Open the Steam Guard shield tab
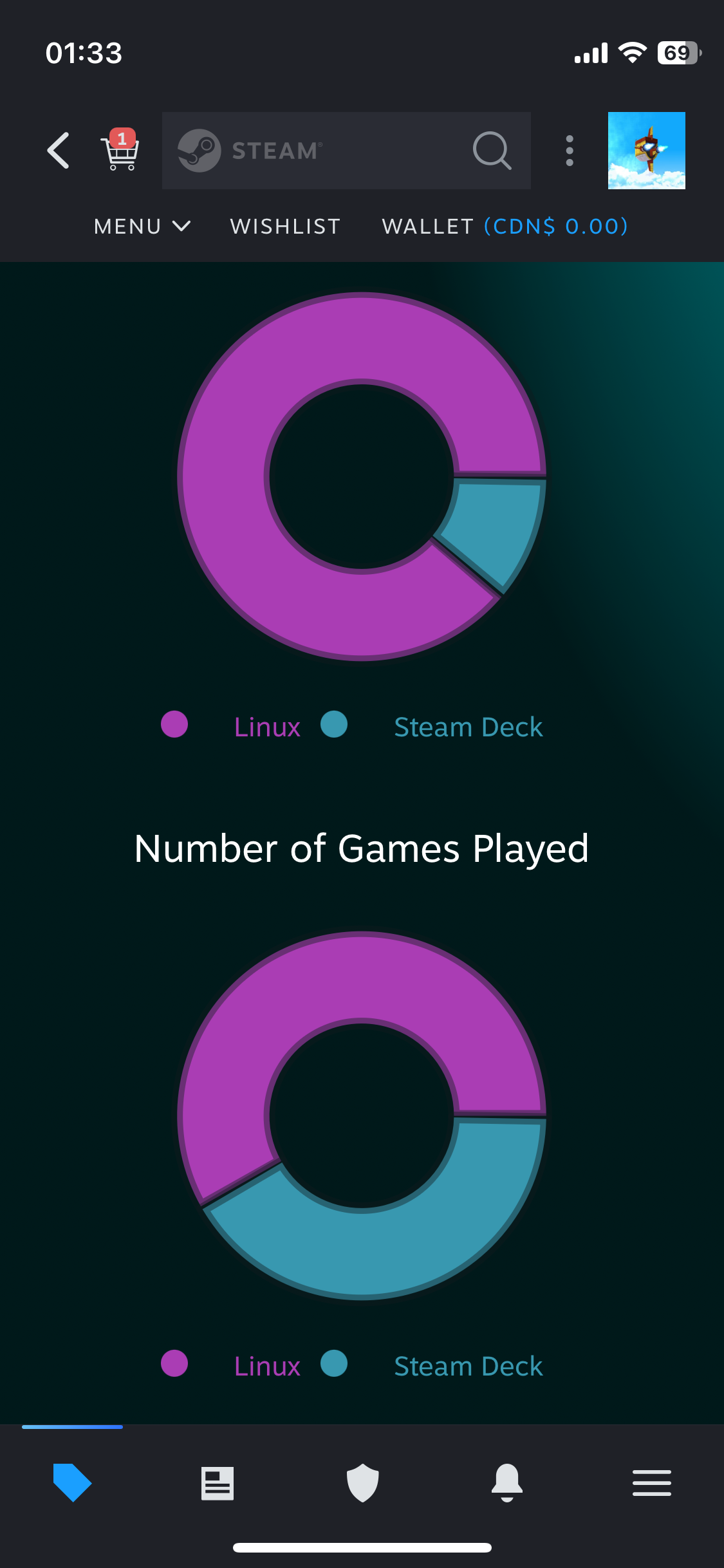This screenshot has width=724, height=1568. [362, 1483]
